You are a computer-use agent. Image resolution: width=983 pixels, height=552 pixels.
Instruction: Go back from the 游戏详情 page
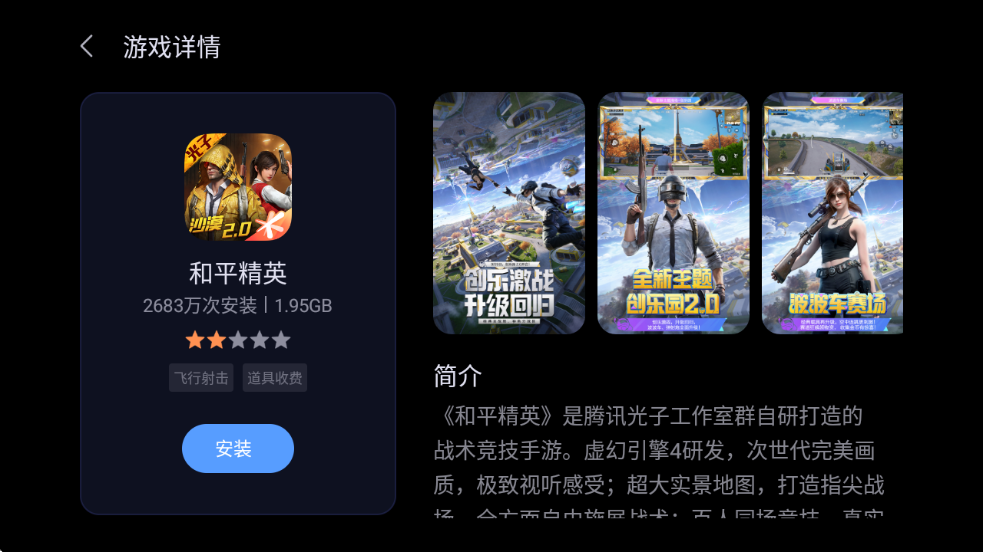[x=87, y=46]
